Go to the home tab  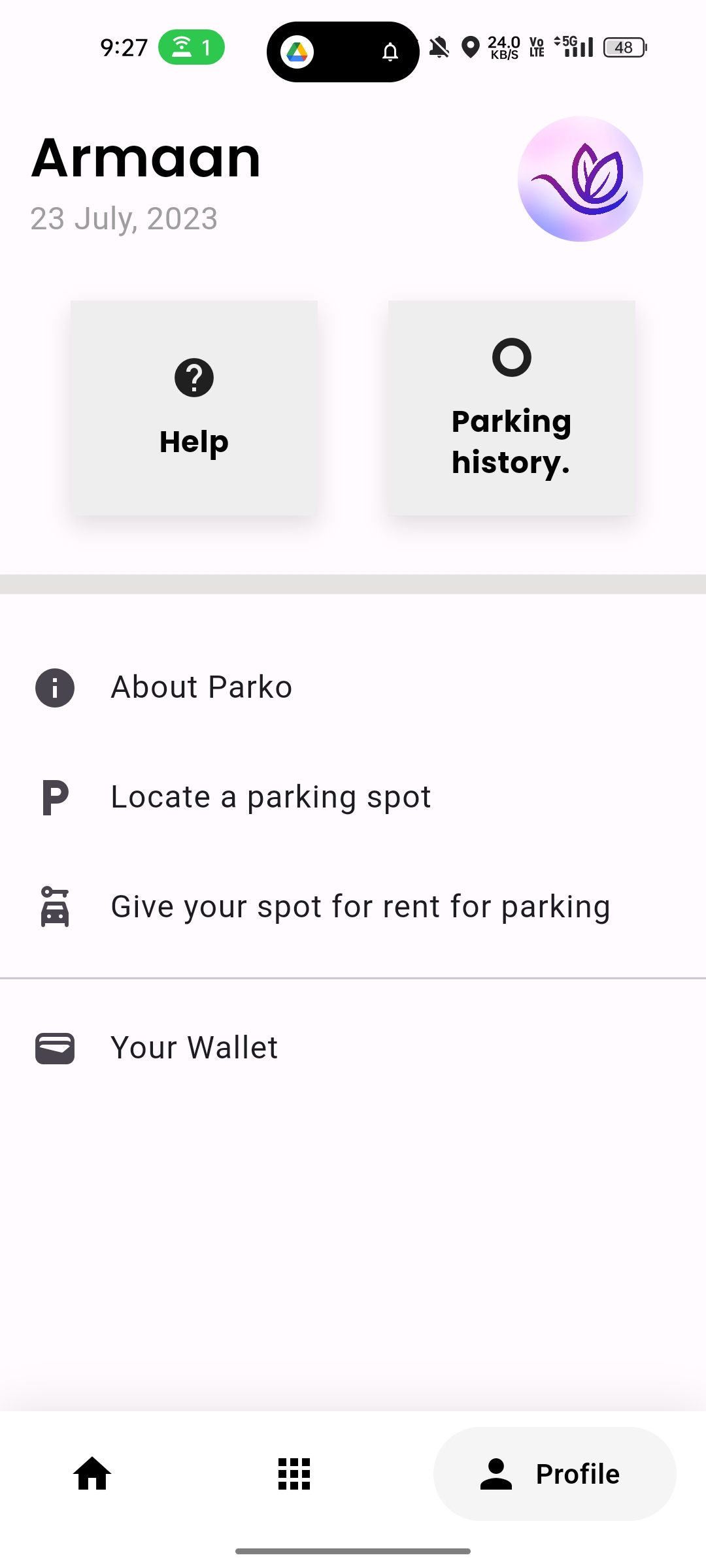[92, 1474]
